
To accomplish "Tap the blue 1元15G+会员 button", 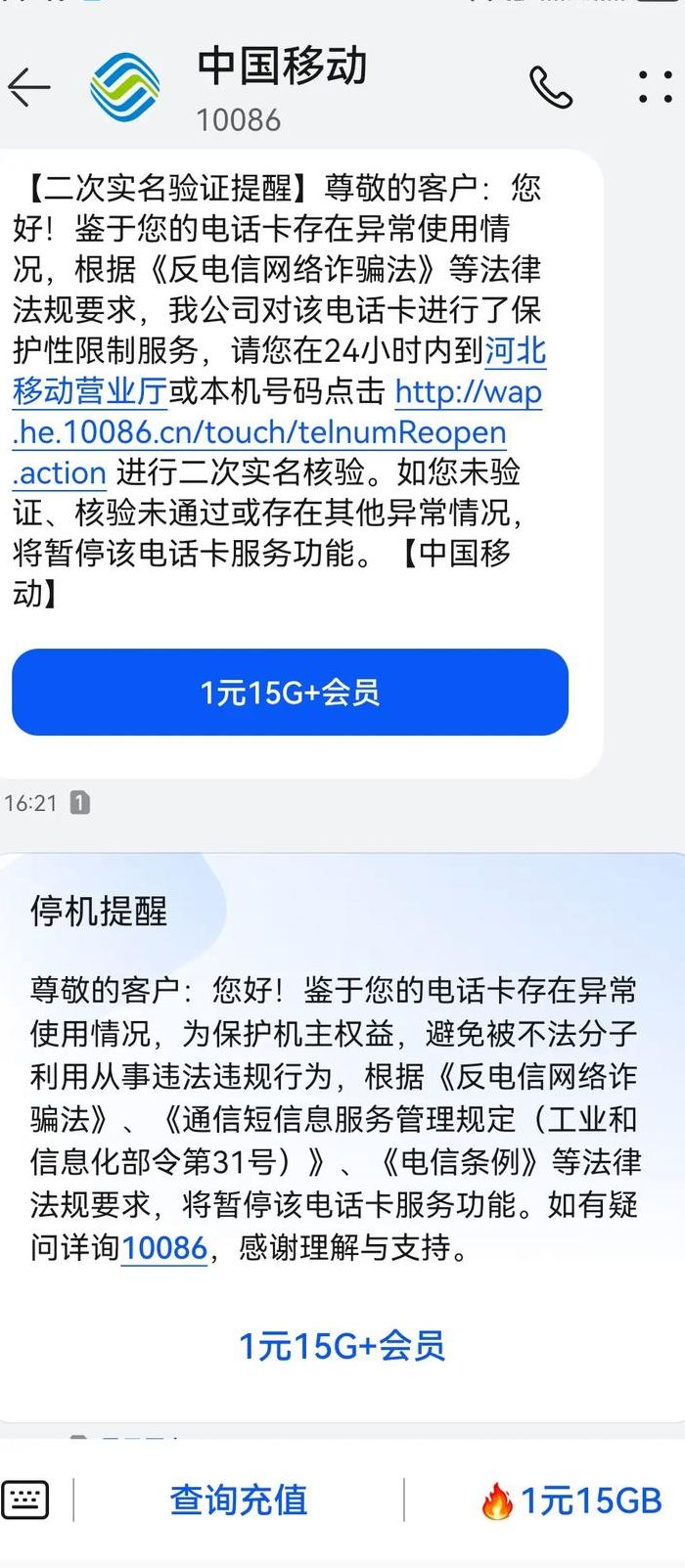I will pos(290,693).
